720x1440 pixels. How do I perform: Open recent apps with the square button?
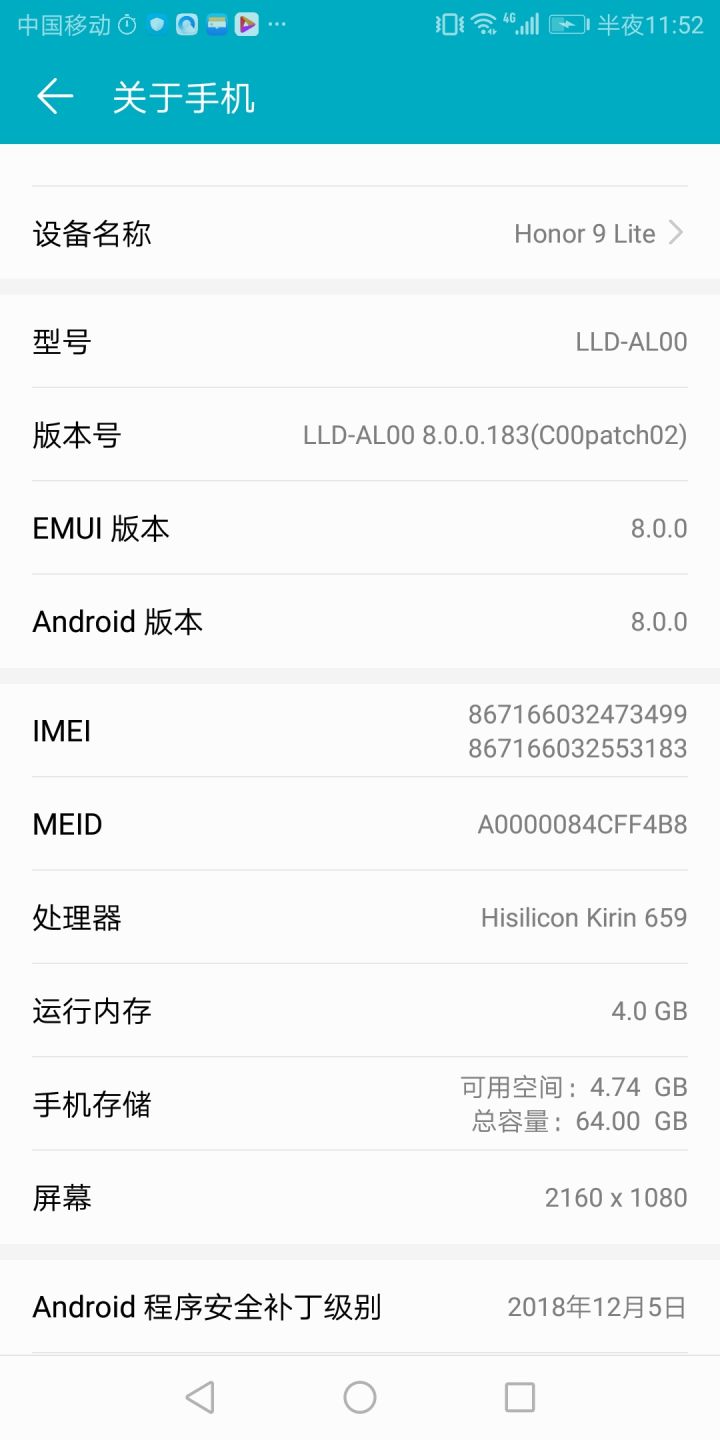(x=519, y=1397)
